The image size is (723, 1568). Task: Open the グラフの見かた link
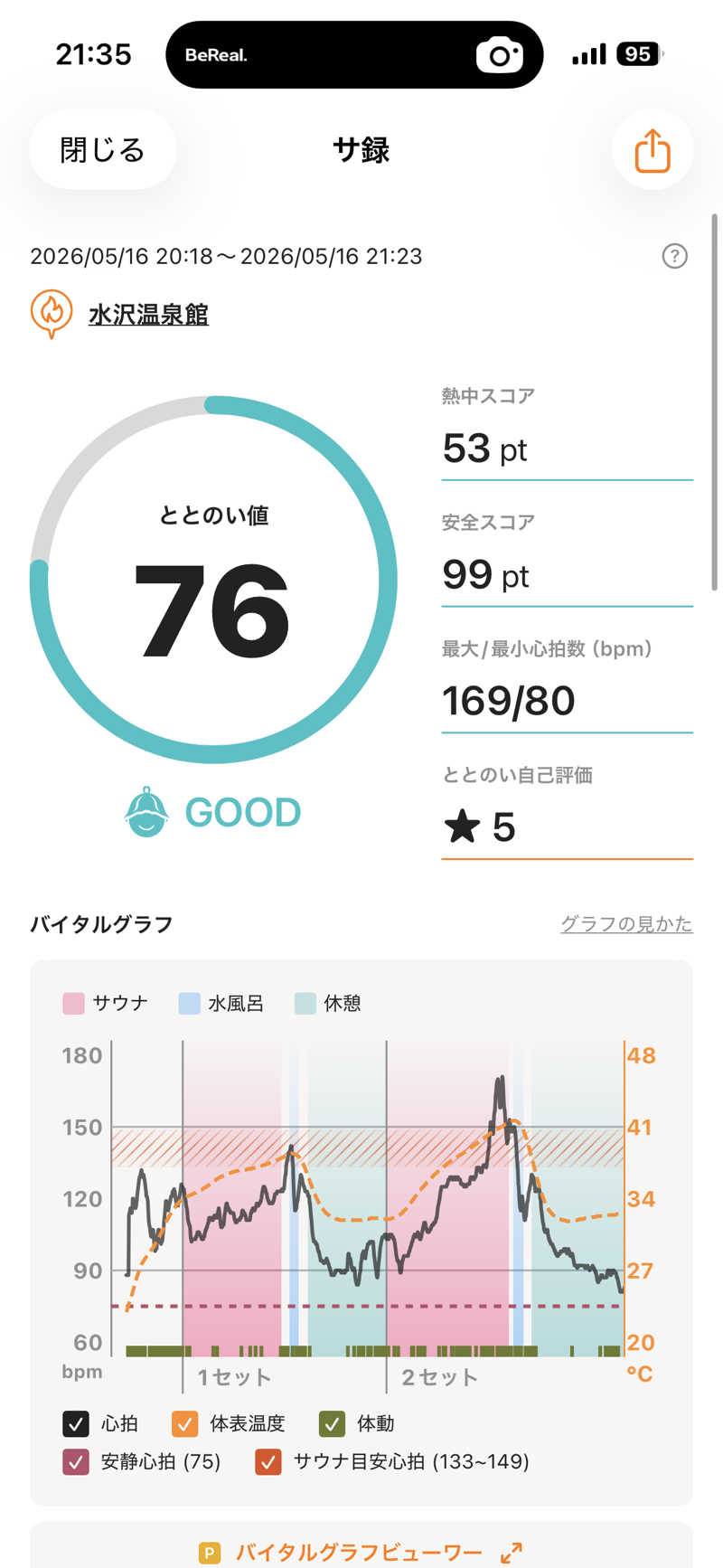coord(626,923)
